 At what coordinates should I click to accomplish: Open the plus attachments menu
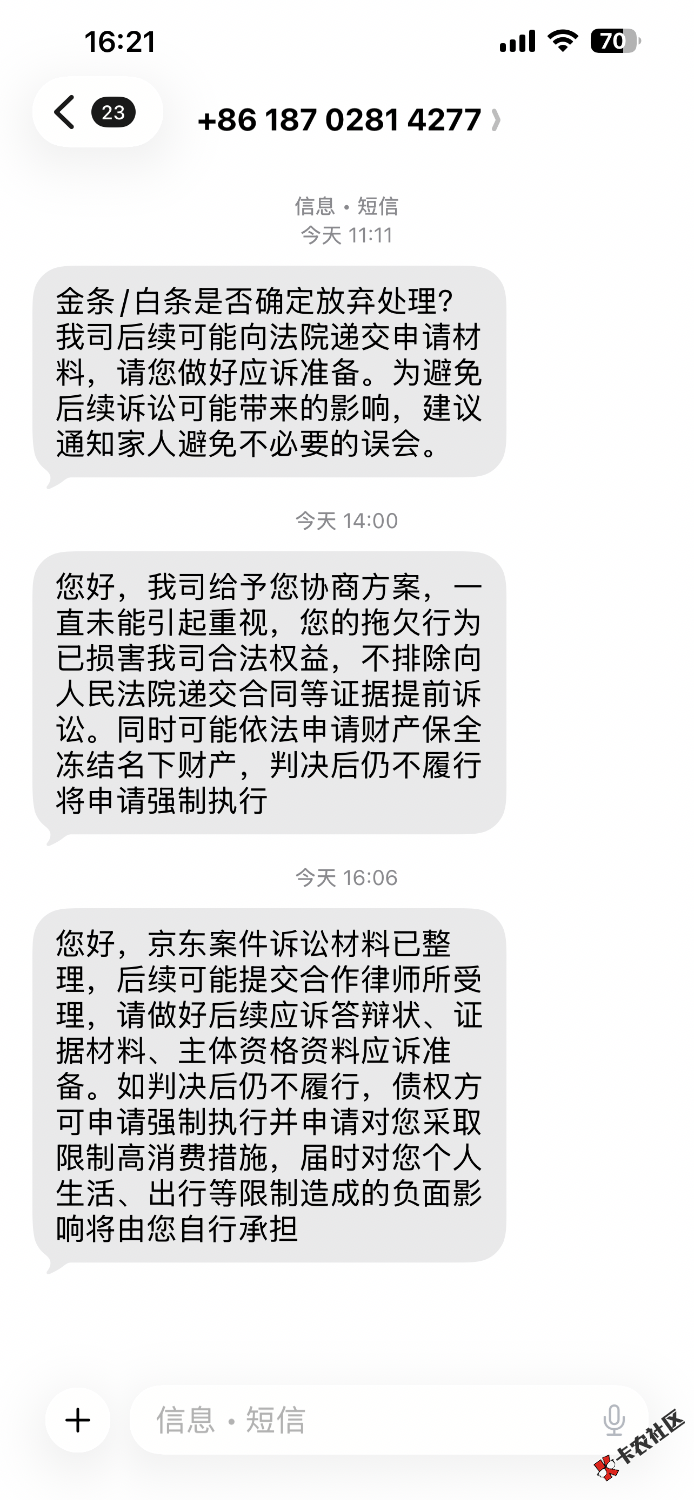pyautogui.click(x=78, y=1420)
